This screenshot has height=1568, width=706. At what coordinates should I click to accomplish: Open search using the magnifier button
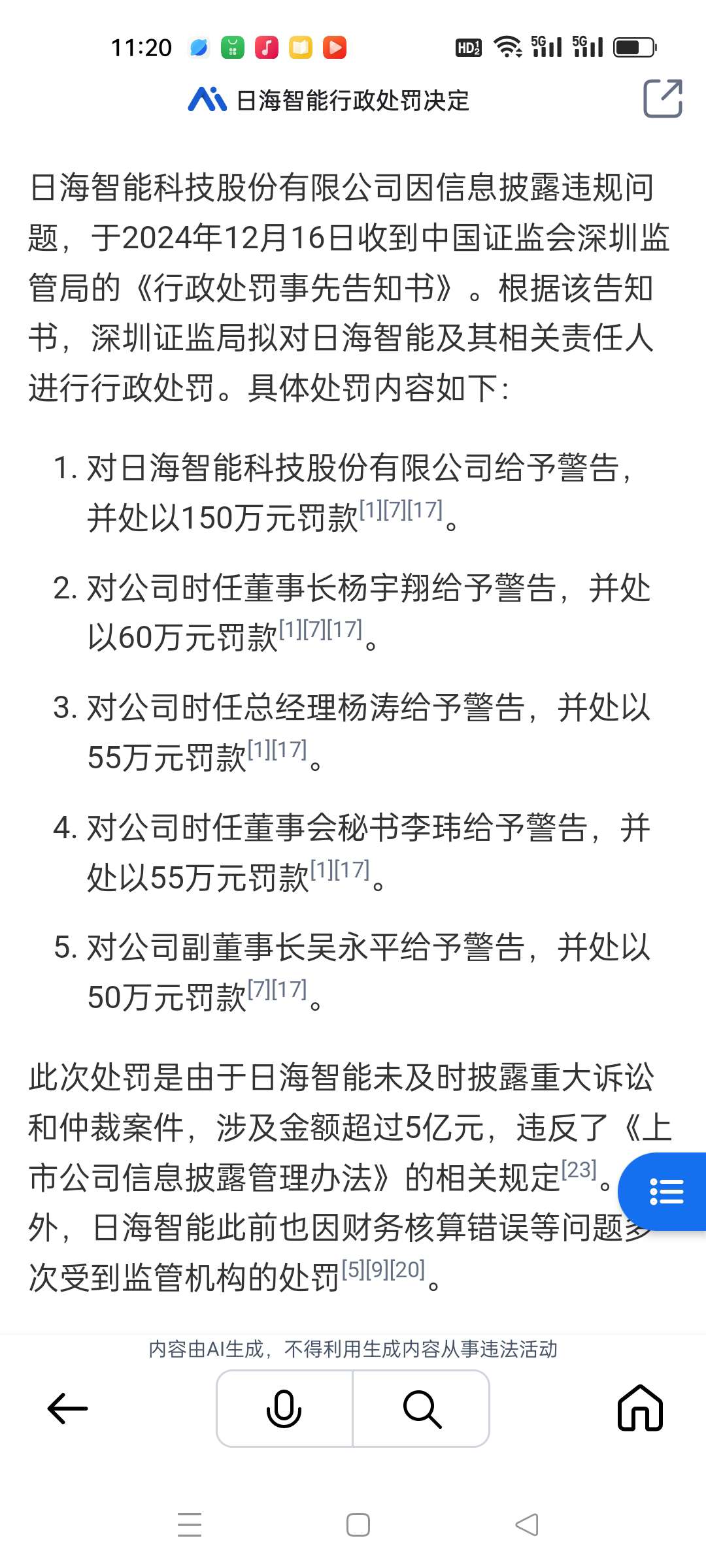pyautogui.click(x=422, y=1408)
